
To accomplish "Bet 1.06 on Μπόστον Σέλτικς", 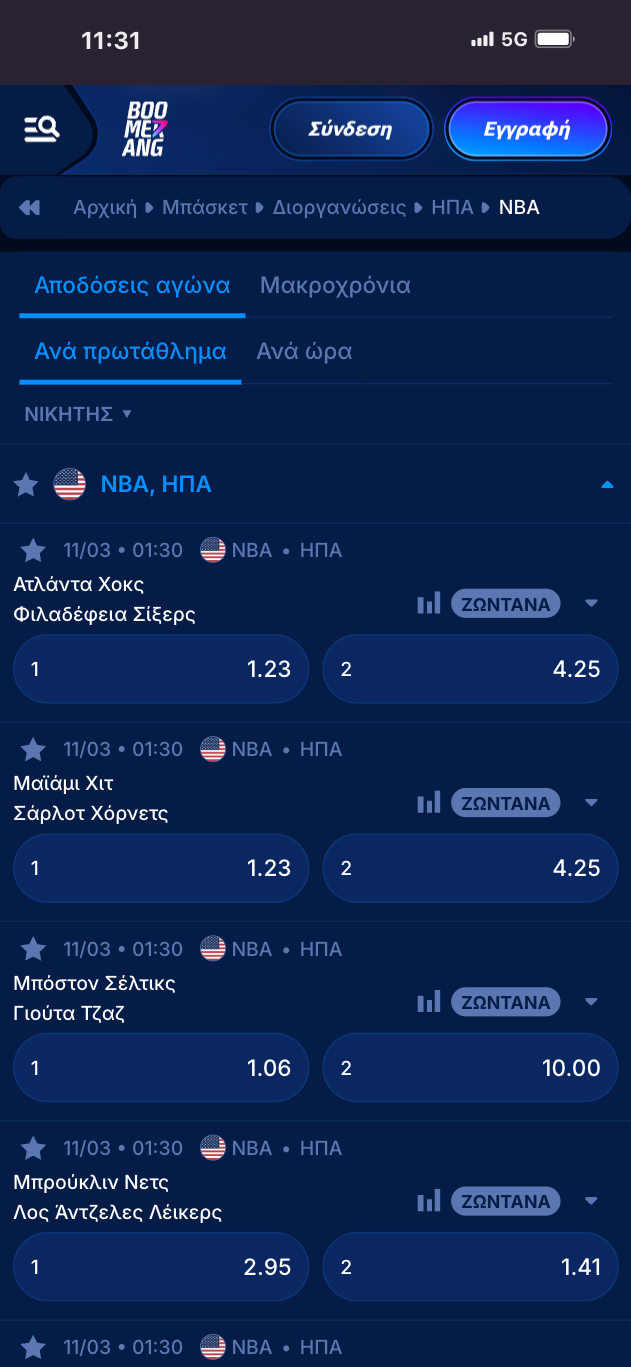I will [161, 1067].
